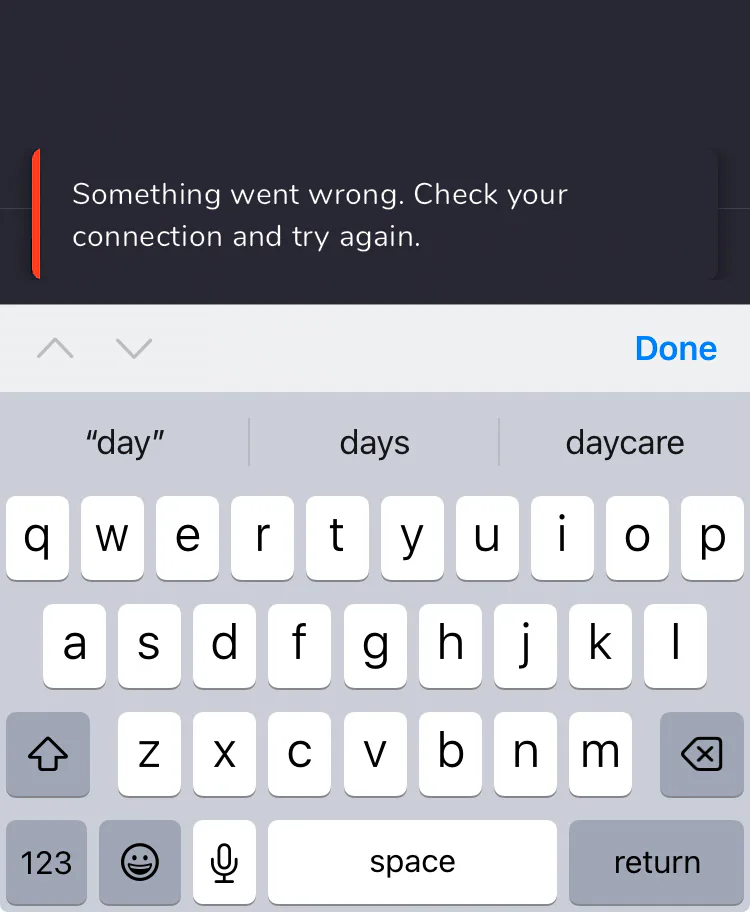Choose the "days" word suggestion
This screenshot has width=750, height=912.
(374, 443)
